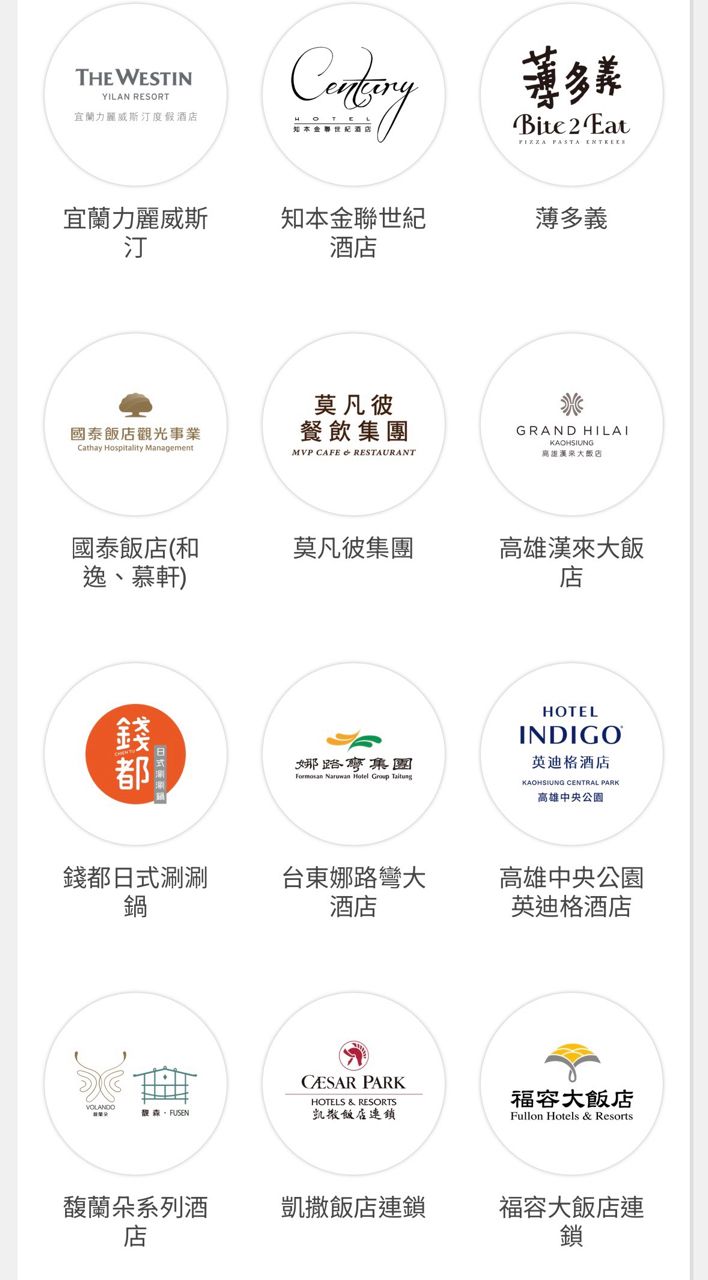Choose the 莫凡彼集團 brand
Screen dimensions: 708x1280
[x=354, y=425]
